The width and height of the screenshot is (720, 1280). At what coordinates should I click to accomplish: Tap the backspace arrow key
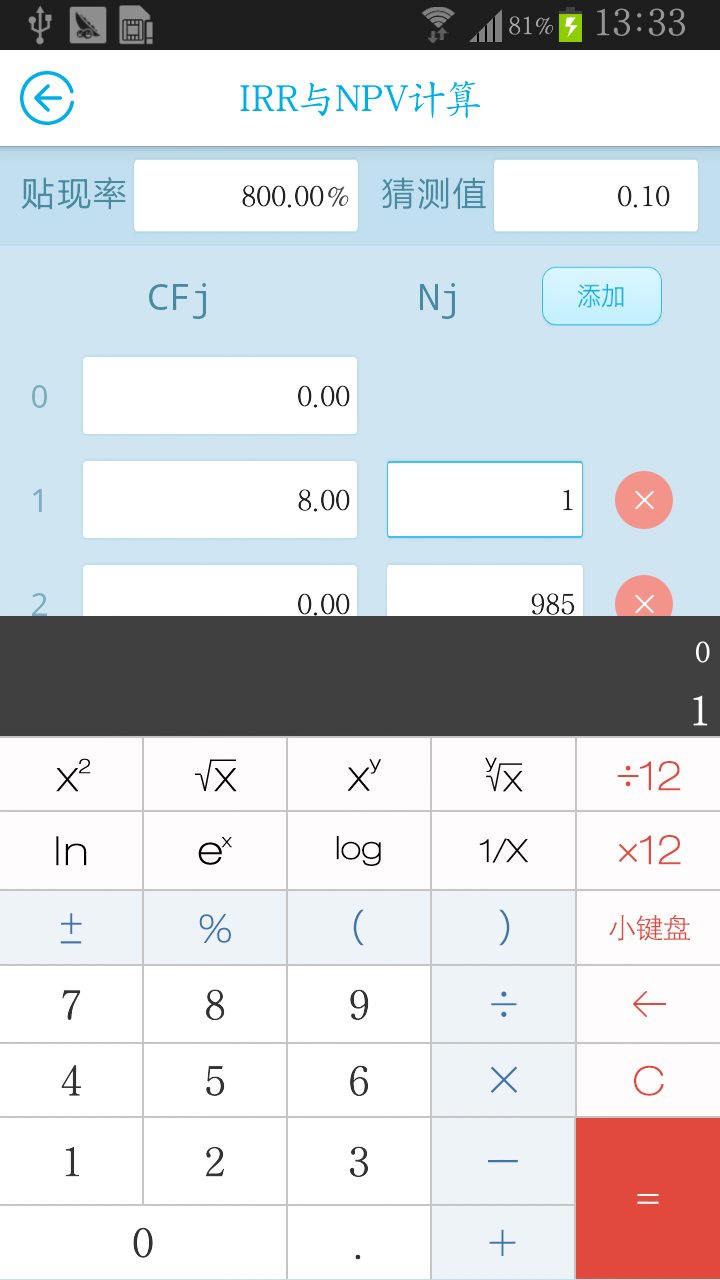647,1004
